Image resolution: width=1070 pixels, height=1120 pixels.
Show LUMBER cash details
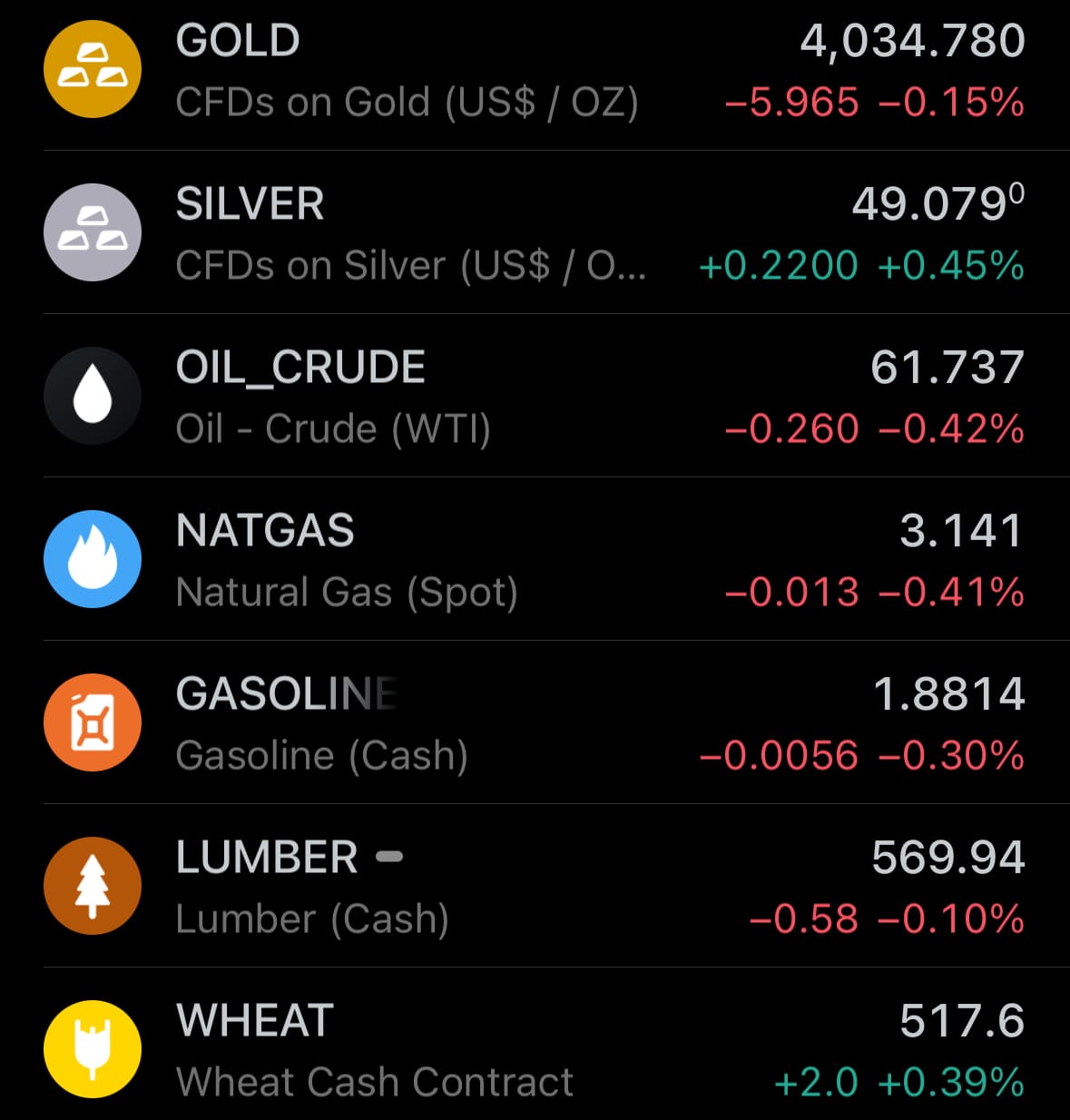535,887
